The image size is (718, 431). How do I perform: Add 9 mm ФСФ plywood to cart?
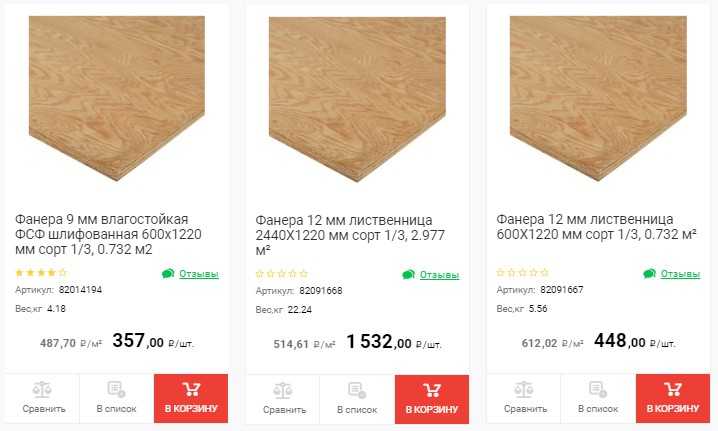tap(191, 398)
